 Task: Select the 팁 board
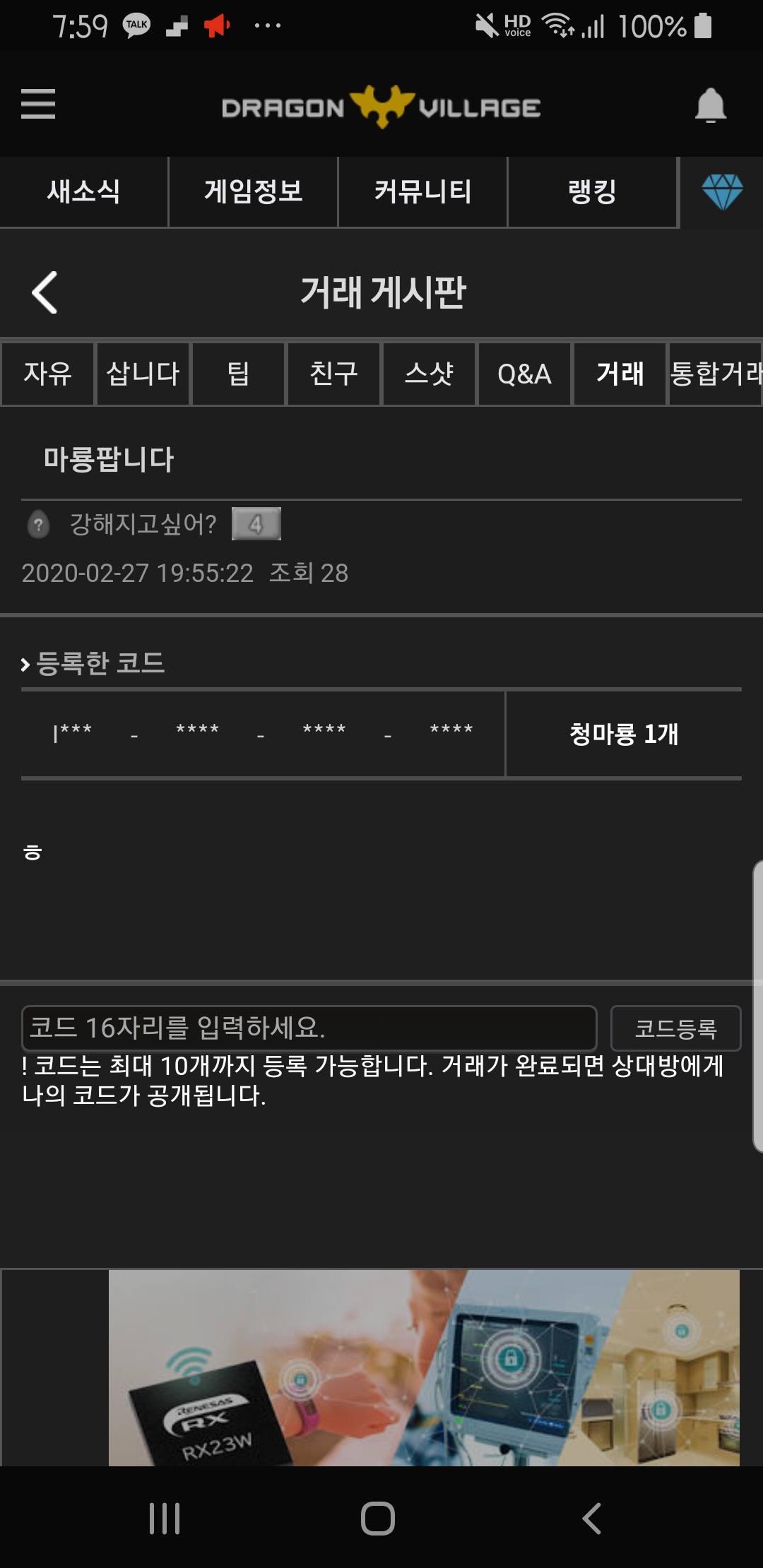coord(238,374)
